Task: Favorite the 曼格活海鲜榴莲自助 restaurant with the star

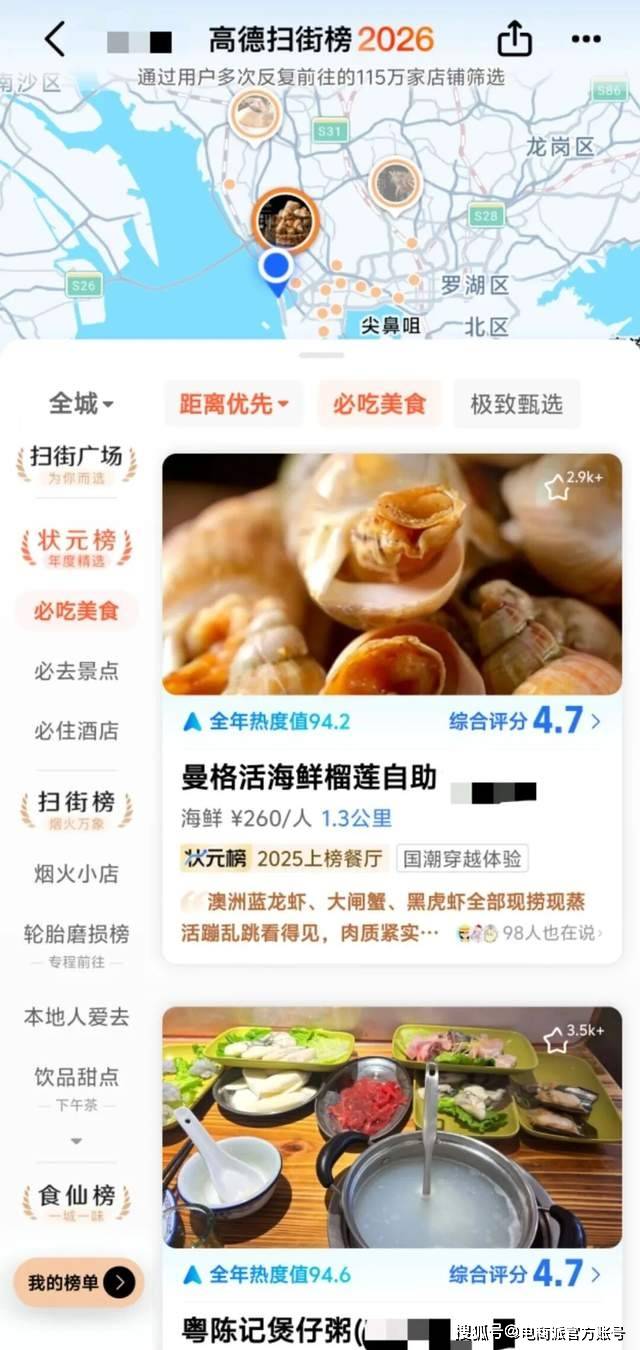Action: (556, 487)
